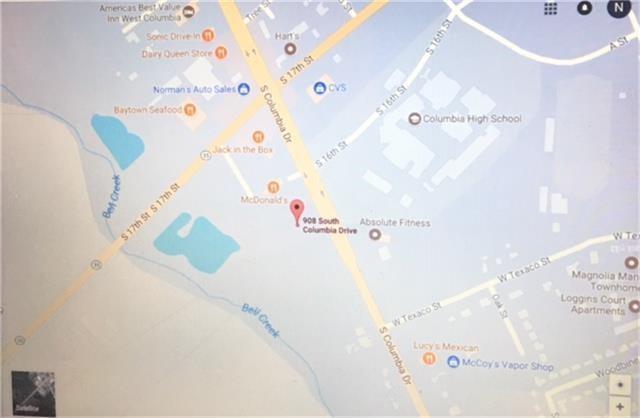Open the McDonald's place marker
Viewport: 640px width, 418px height.
click(x=272, y=186)
